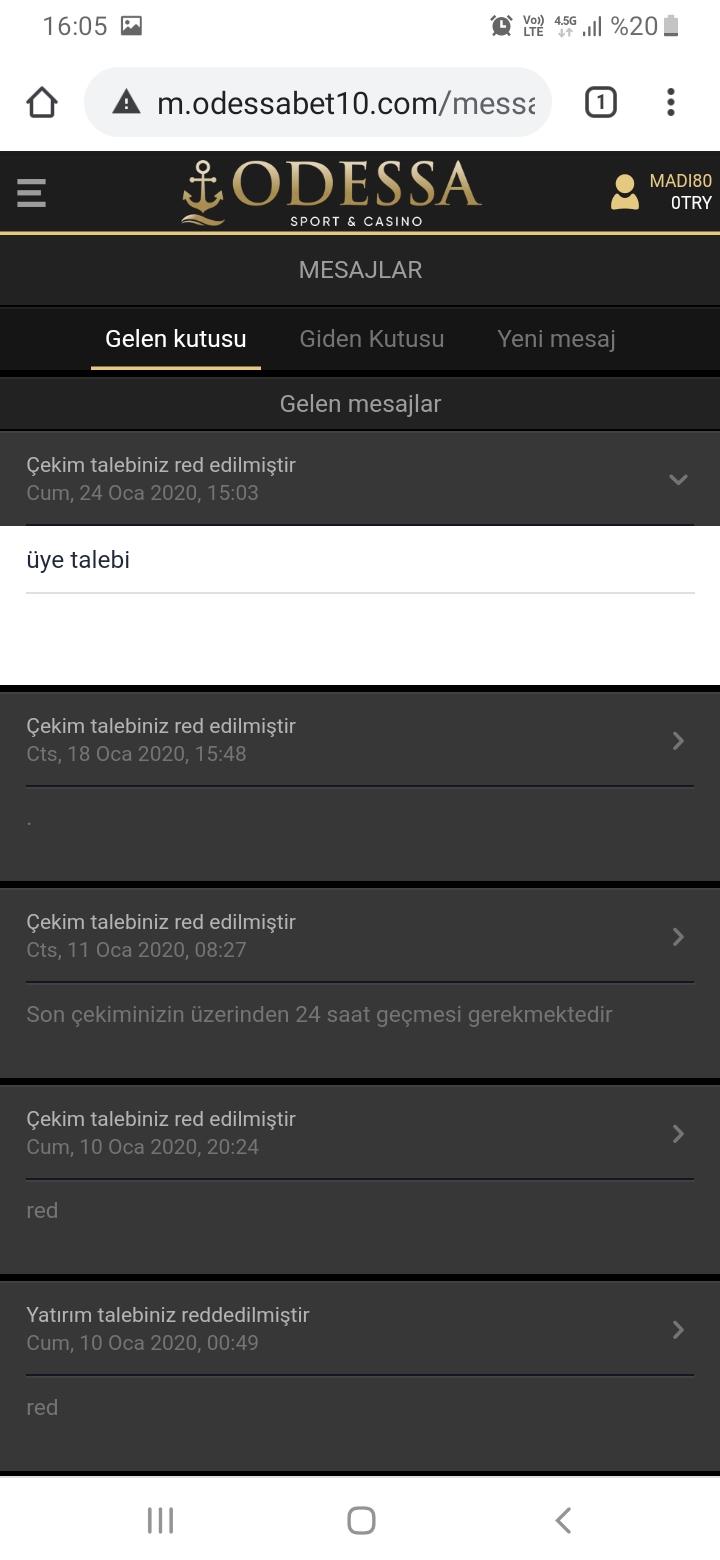Go to the browser home page
This screenshot has height=1560, width=720.
tap(42, 102)
